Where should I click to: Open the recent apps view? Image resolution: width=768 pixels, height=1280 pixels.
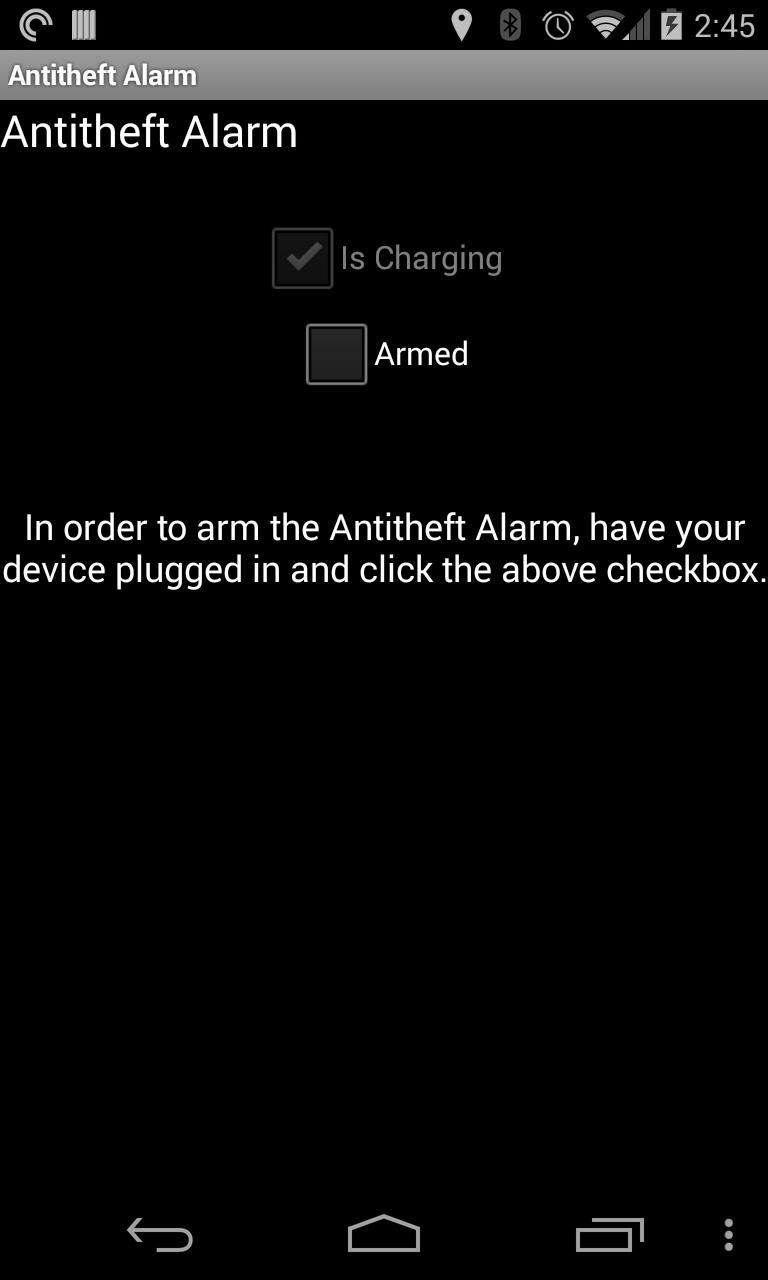coord(608,1235)
